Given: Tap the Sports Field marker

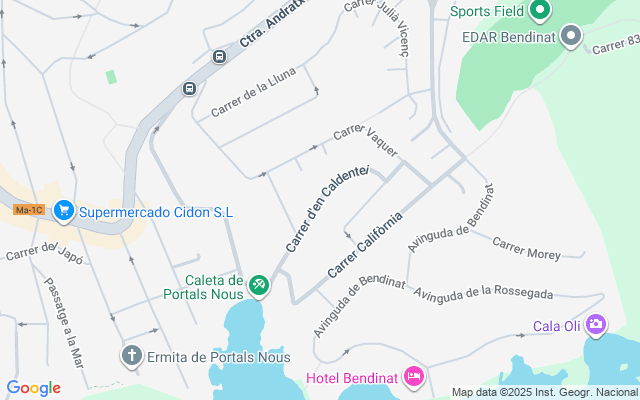Looking at the screenshot, I should click(x=540, y=12).
